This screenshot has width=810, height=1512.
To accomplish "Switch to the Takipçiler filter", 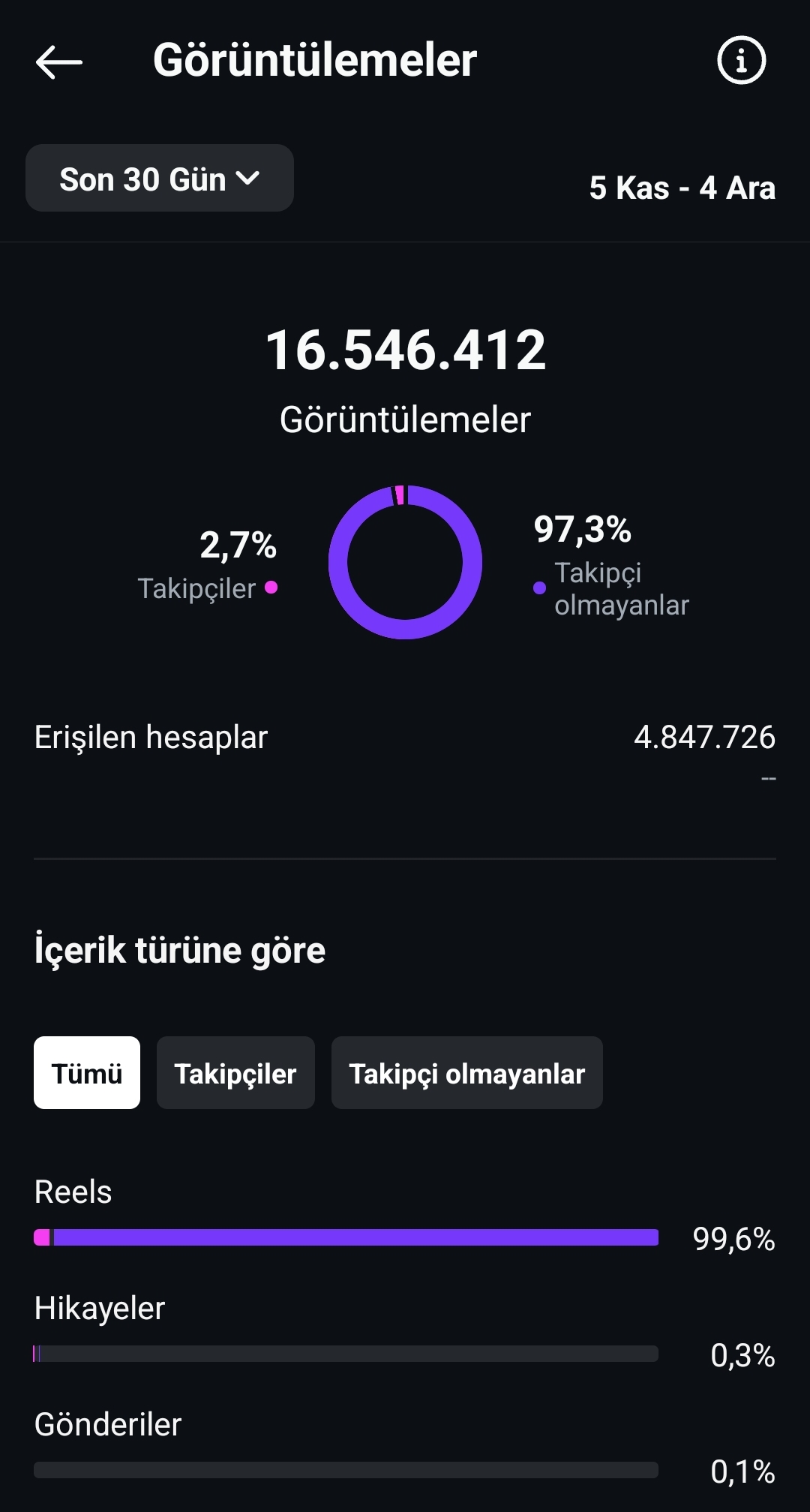I will [235, 1073].
